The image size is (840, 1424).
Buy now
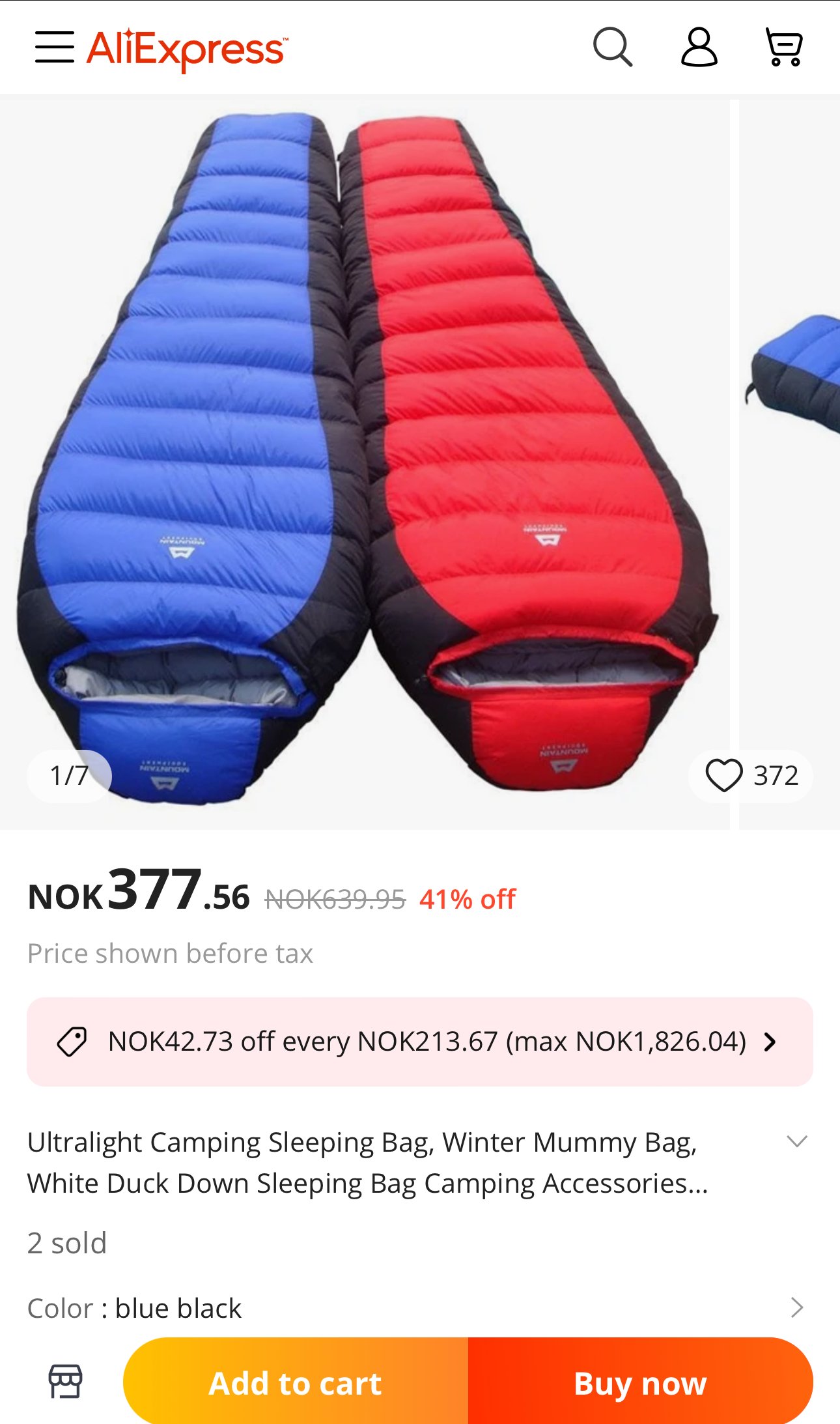(x=639, y=1382)
